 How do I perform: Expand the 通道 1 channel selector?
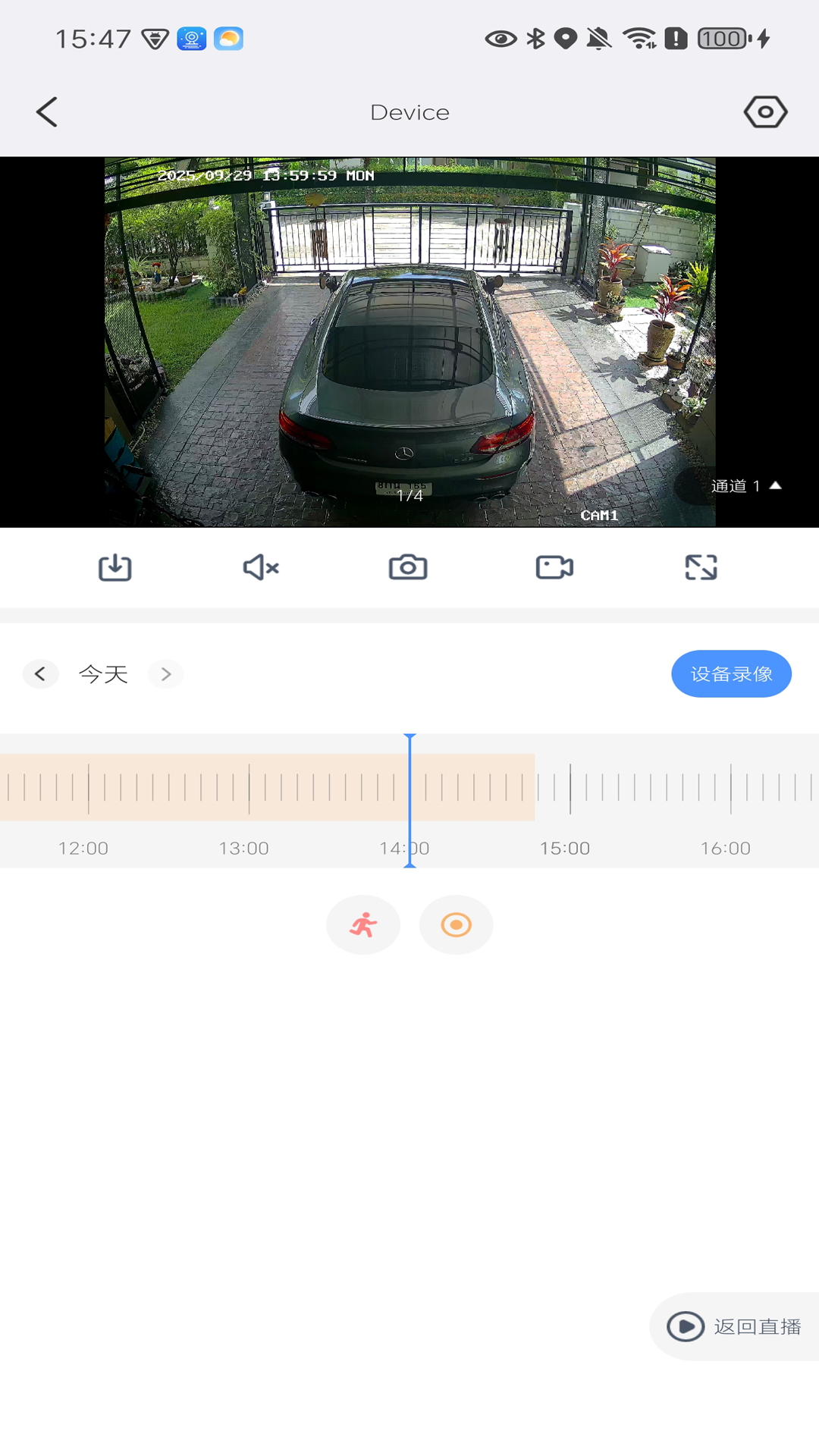tap(746, 486)
